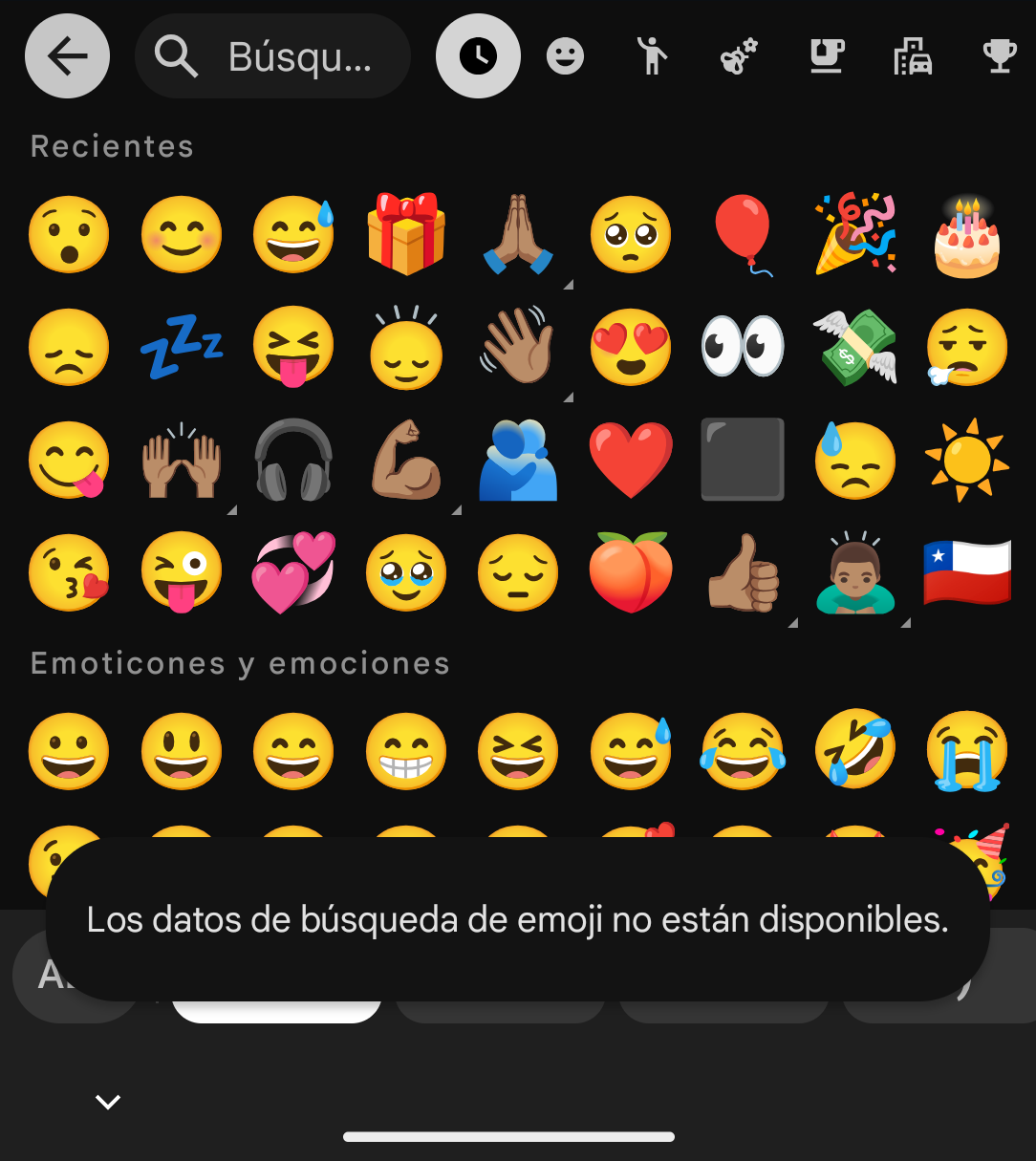Screen dimensions: 1036x1161
Task: Open the travel and places emoji tab
Action: coord(913,56)
